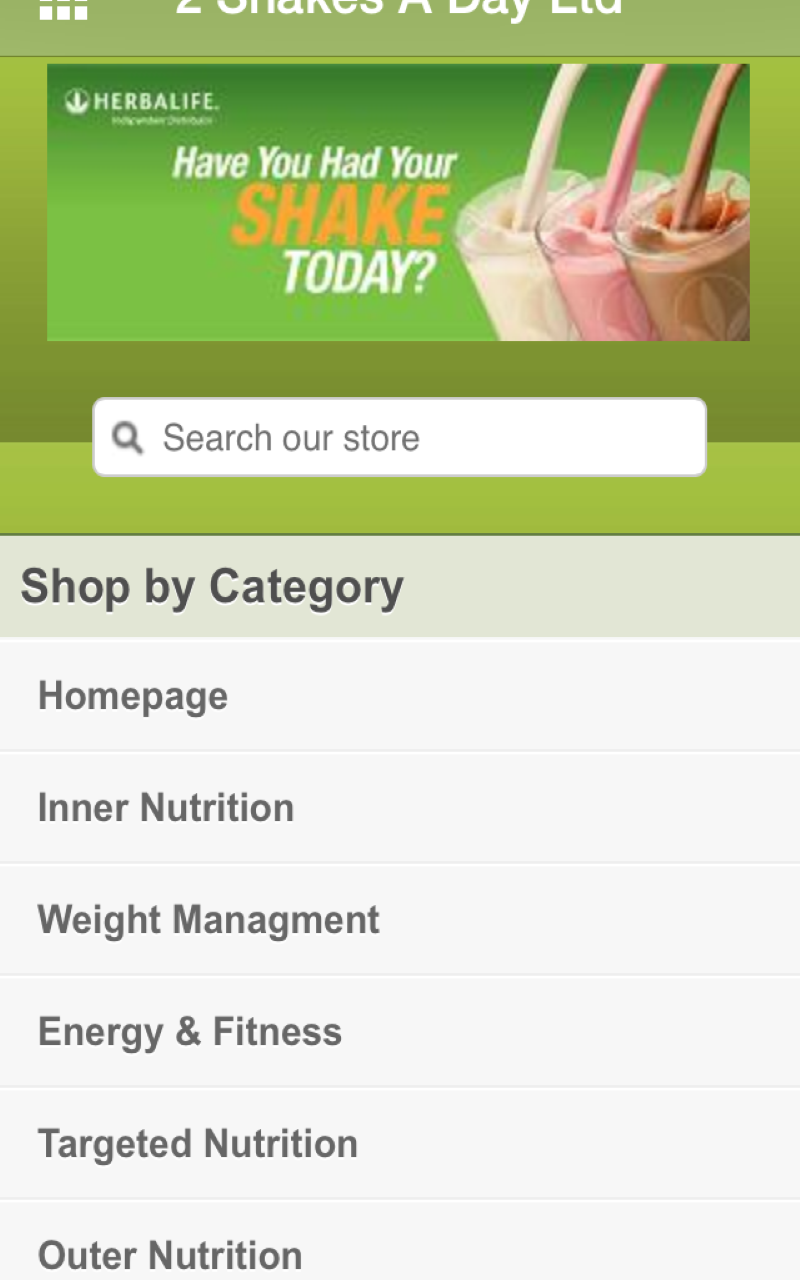Click the Shop by Category heading
The width and height of the screenshot is (800, 1280).
211,586
